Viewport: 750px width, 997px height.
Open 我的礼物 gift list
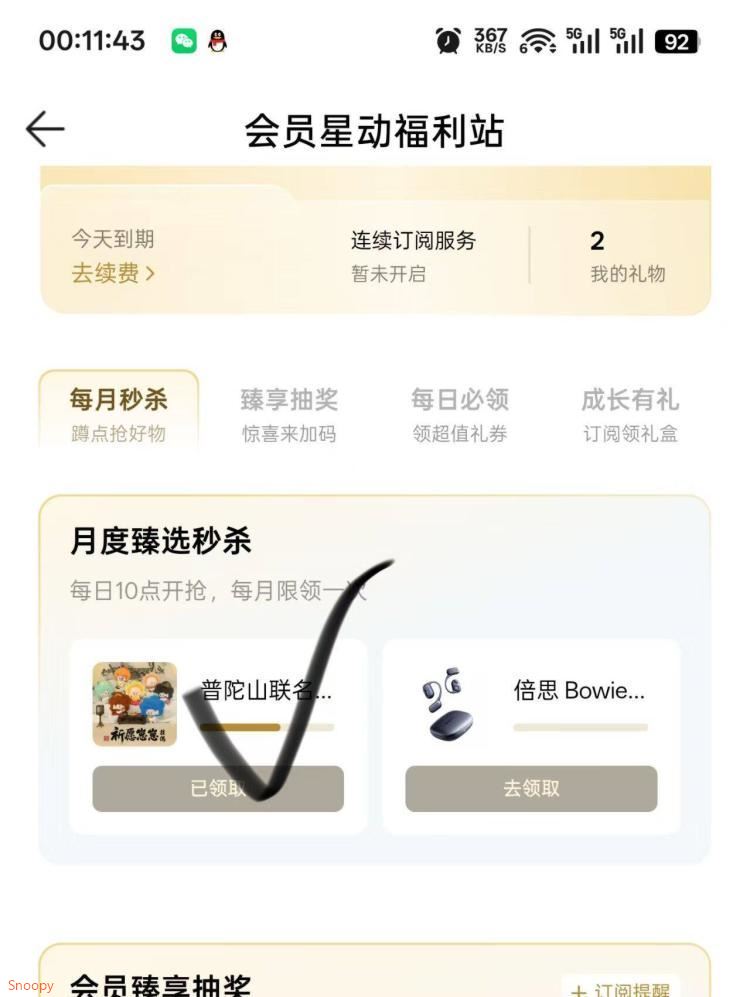pos(627,257)
